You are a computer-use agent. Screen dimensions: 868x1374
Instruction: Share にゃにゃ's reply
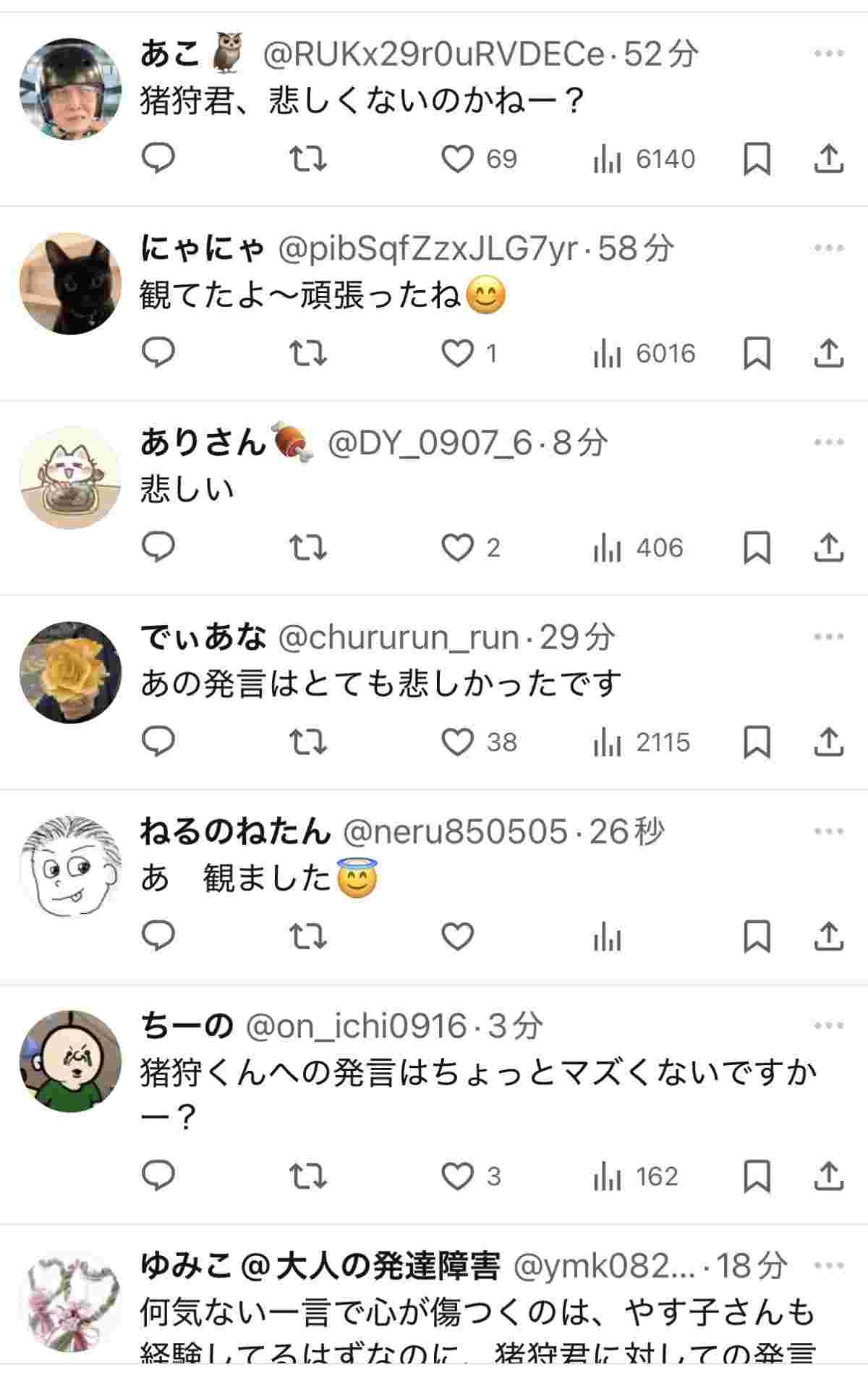pyautogui.click(x=829, y=353)
